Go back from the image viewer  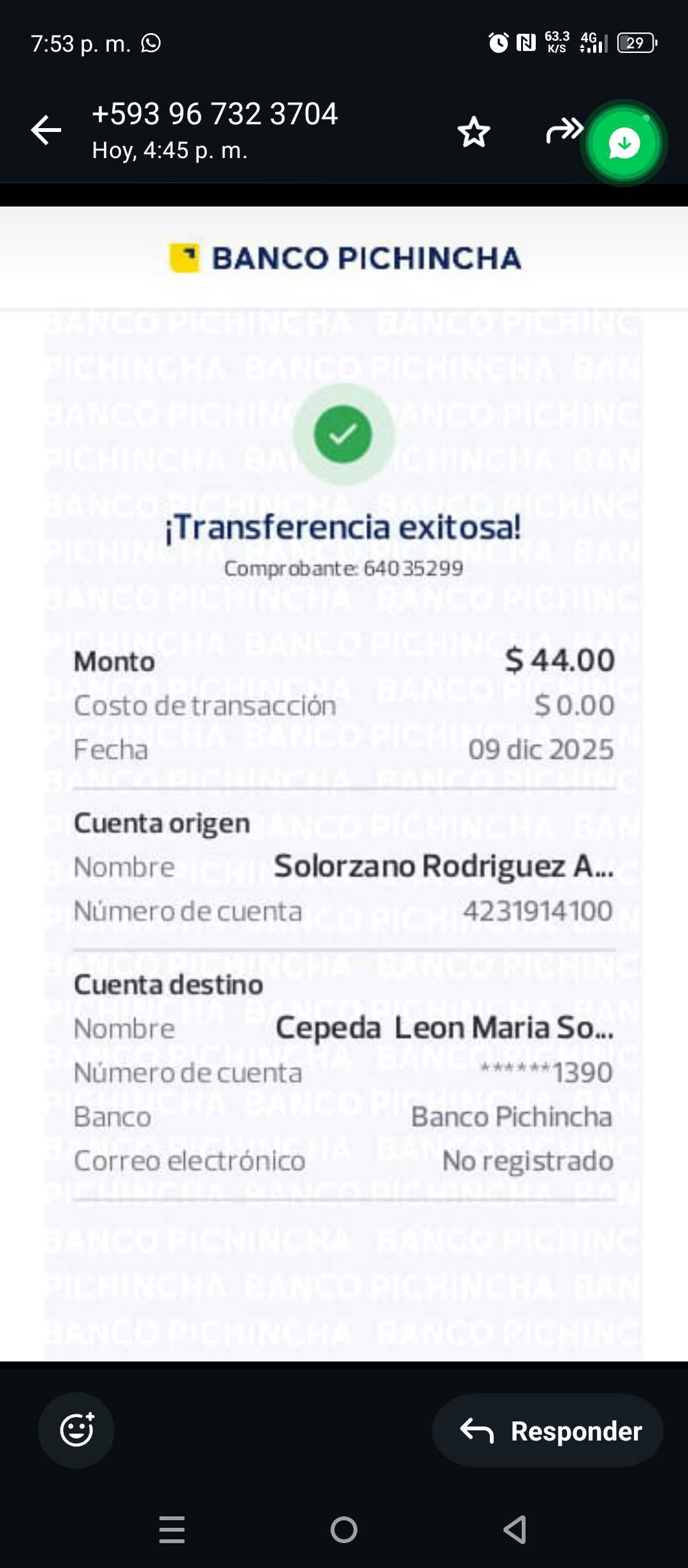coord(46,131)
